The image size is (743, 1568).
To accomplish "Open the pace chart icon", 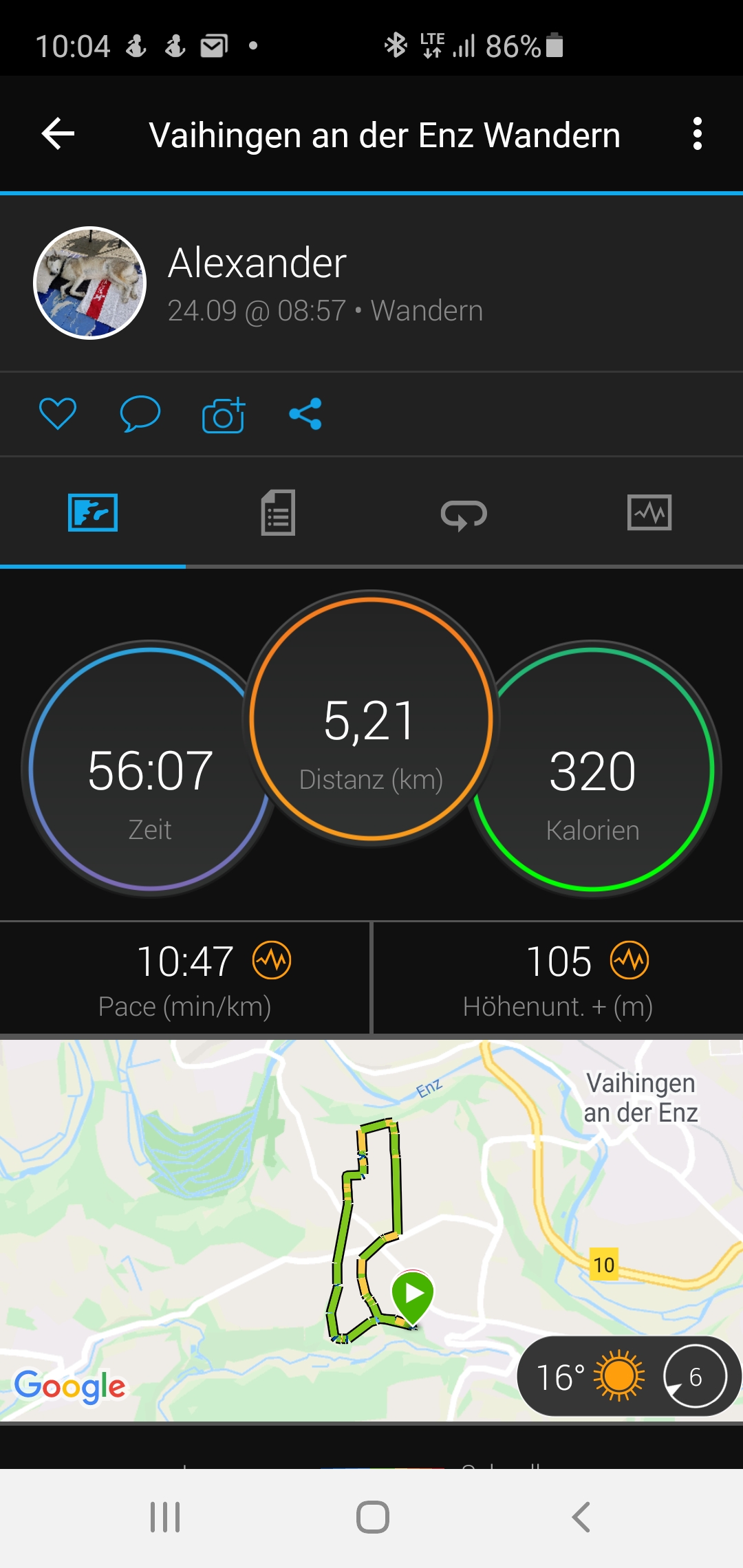I will 272,960.
